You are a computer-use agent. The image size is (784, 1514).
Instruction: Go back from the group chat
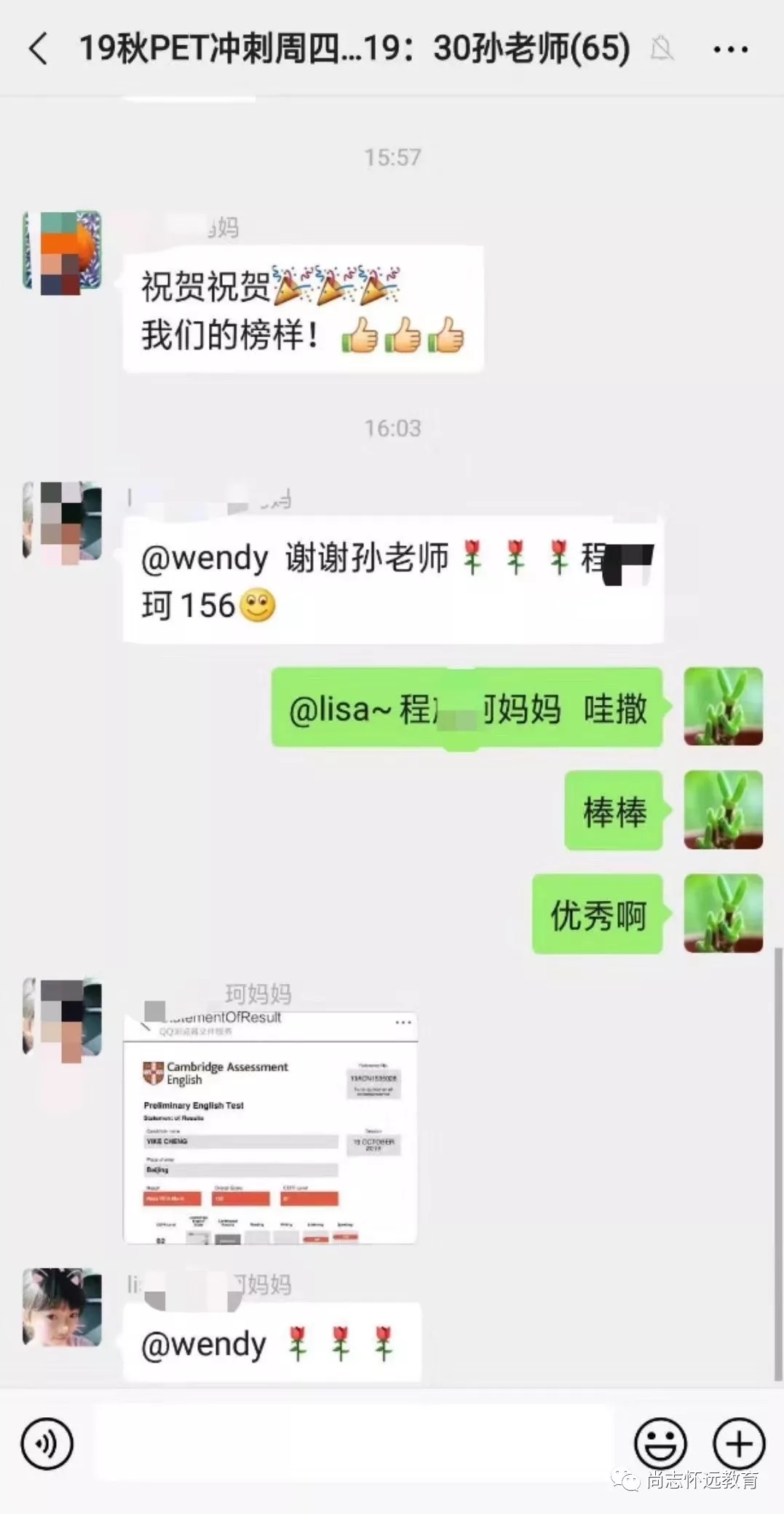click(x=38, y=50)
